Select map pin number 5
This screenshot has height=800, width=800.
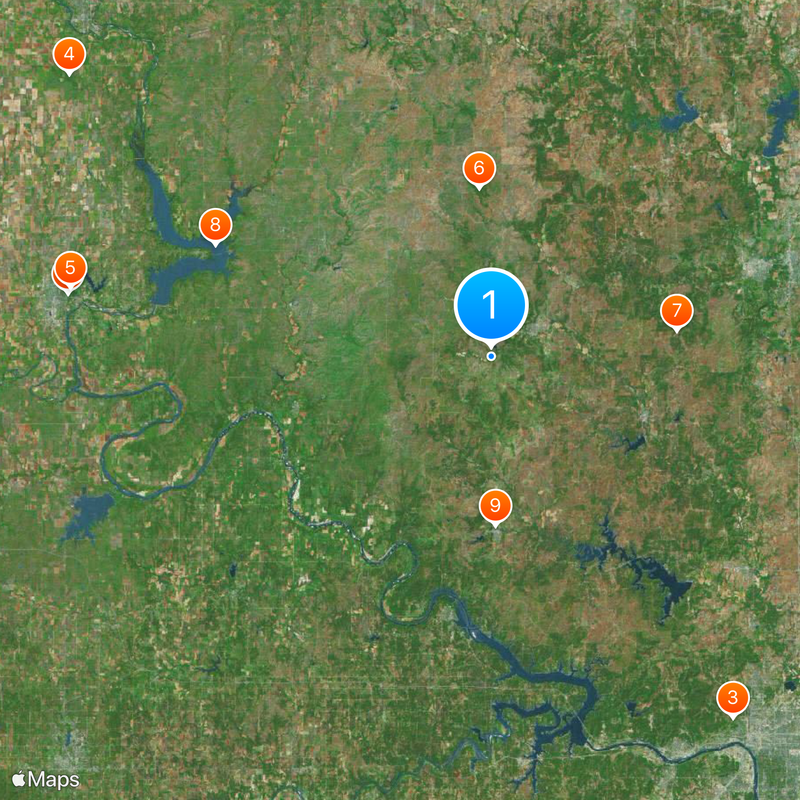(70, 268)
